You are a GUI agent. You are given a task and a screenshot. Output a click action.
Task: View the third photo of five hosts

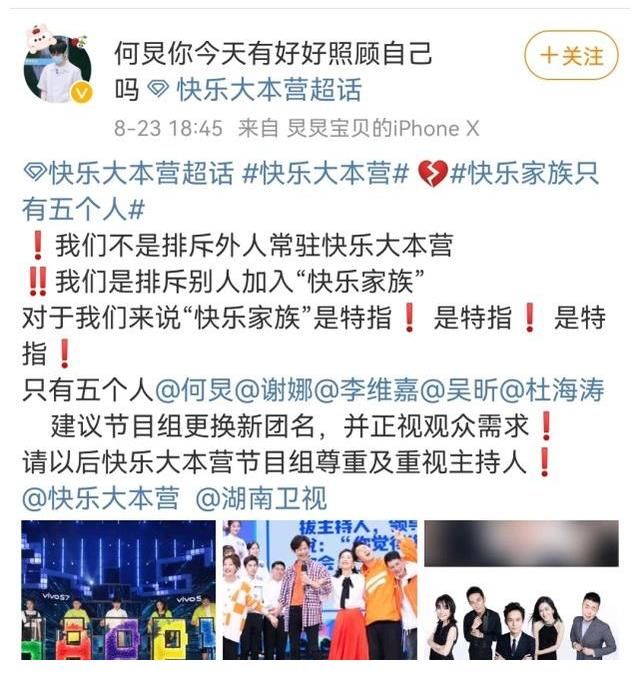pos(522,590)
